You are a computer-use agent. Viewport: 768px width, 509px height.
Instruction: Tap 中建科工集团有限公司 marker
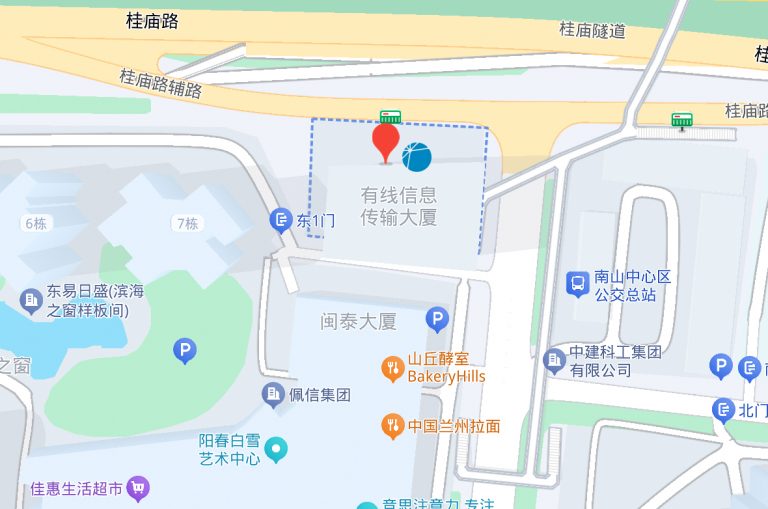pos(554,360)
